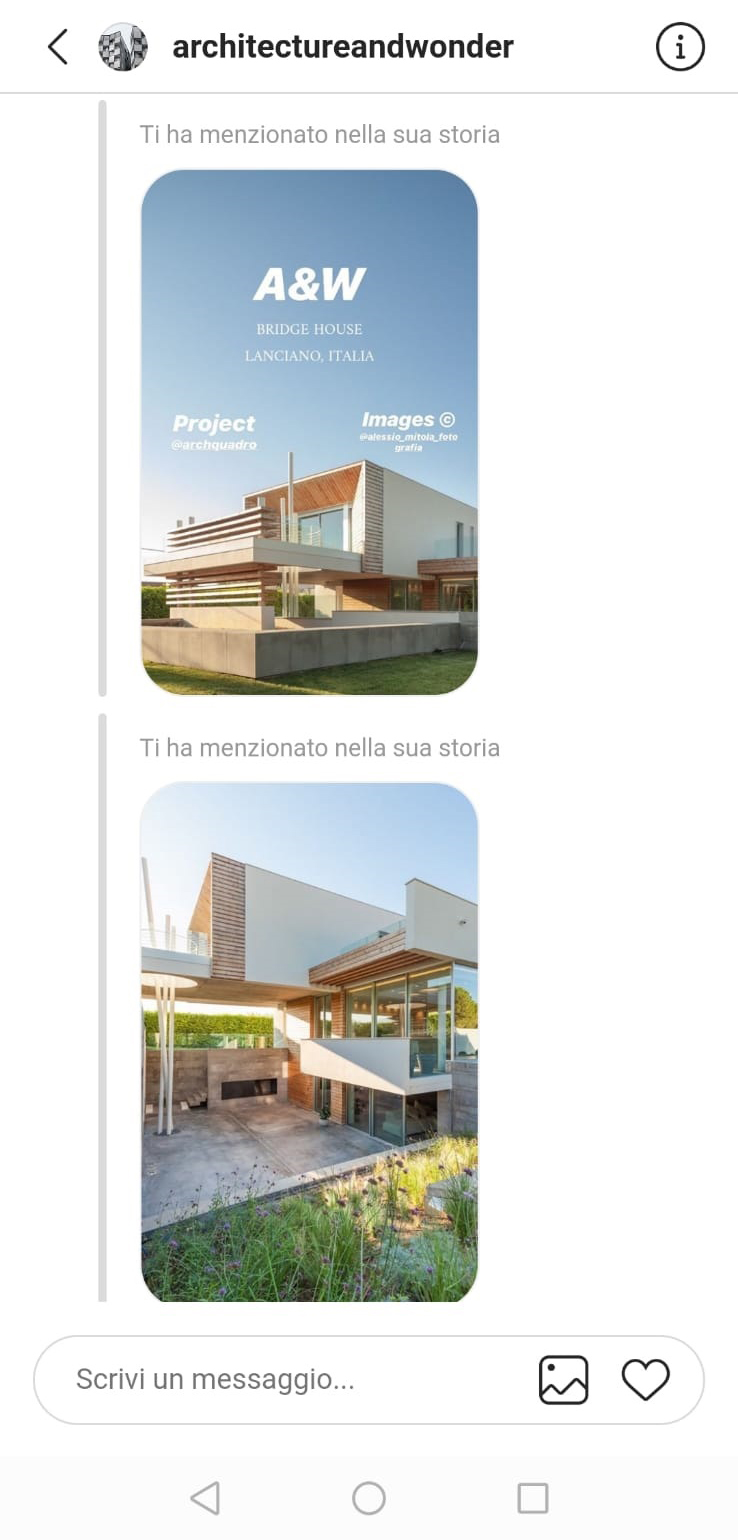The image size is (738, 1540).
Task: Open the Bridge House story mention
Action: coord(309,432)
